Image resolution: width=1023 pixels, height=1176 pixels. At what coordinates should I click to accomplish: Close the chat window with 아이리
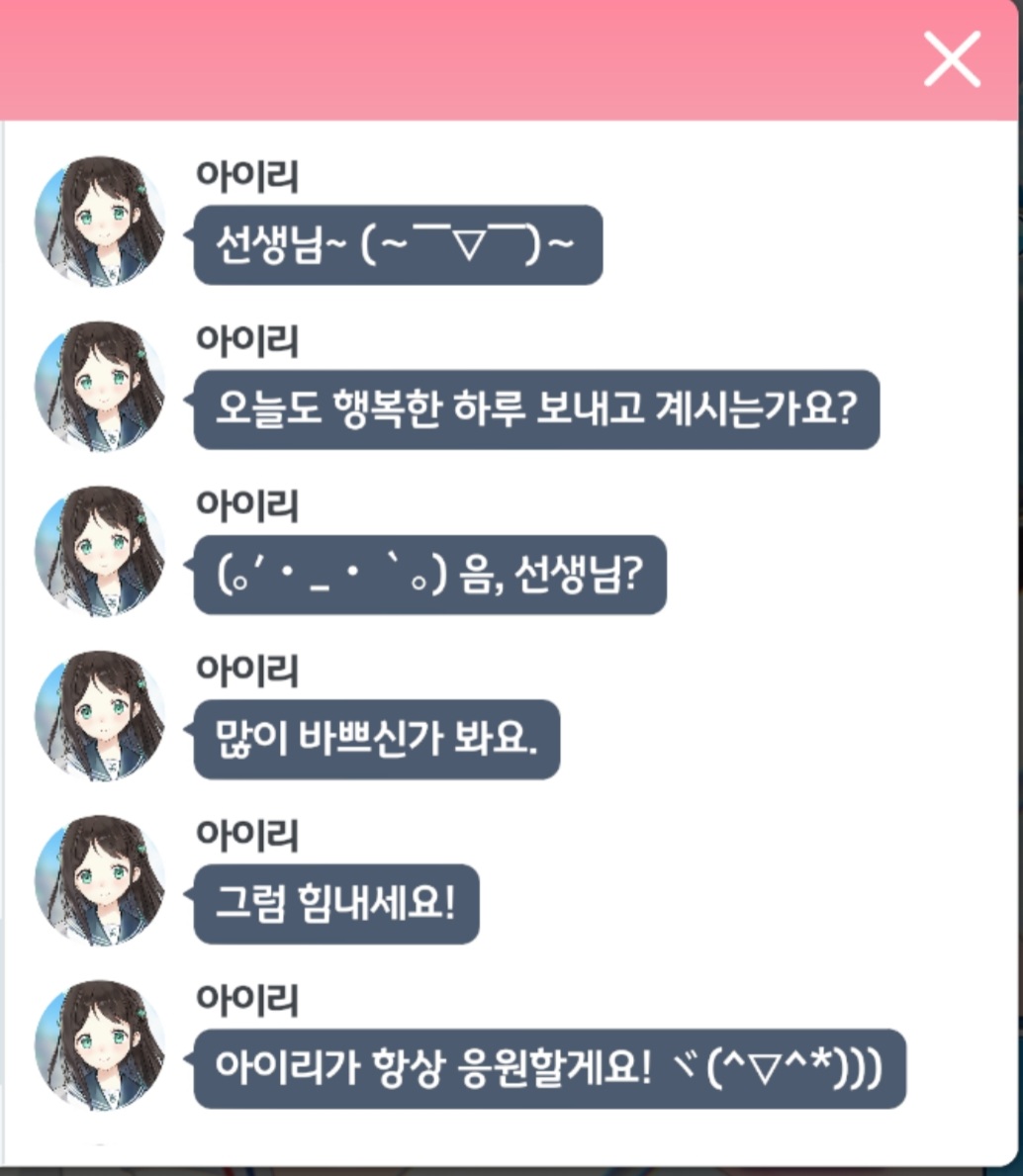(951, 58)
